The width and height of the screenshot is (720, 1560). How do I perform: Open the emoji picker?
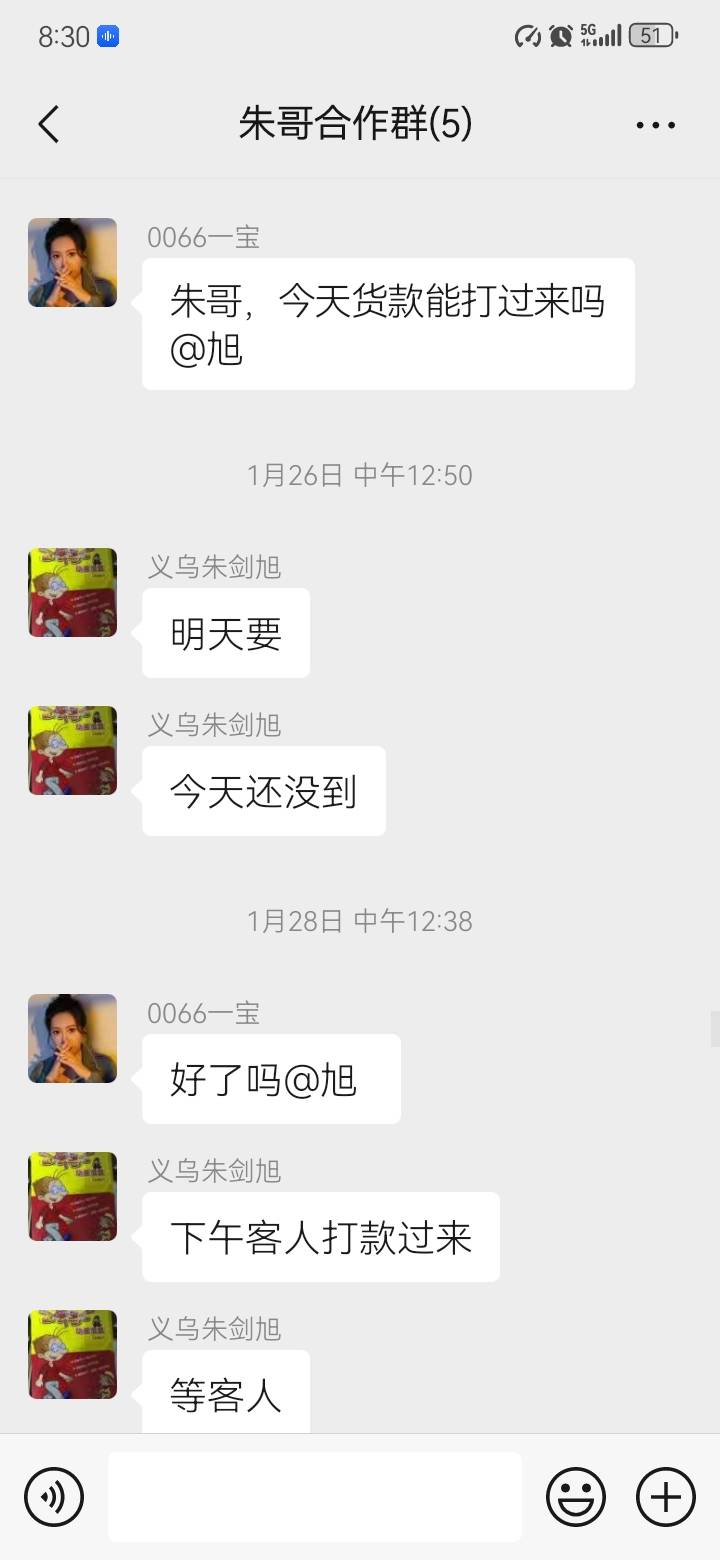575,1497
